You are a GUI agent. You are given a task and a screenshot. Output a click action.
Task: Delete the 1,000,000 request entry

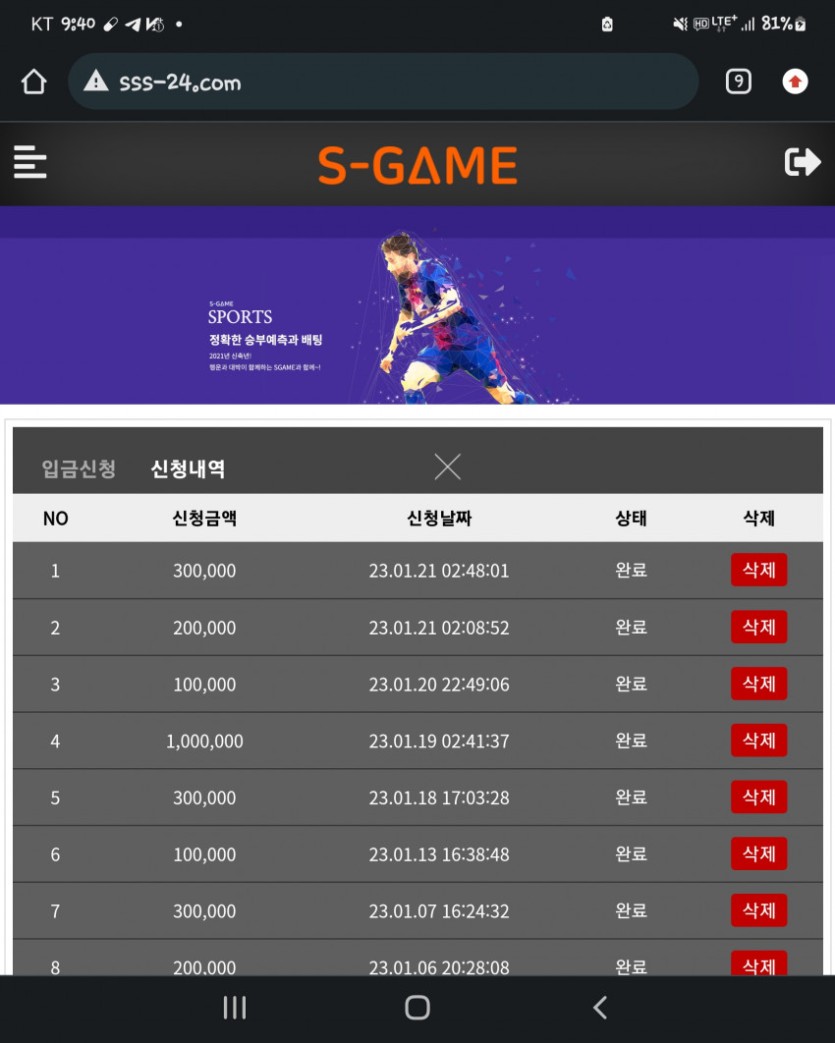tap(758, 741)
